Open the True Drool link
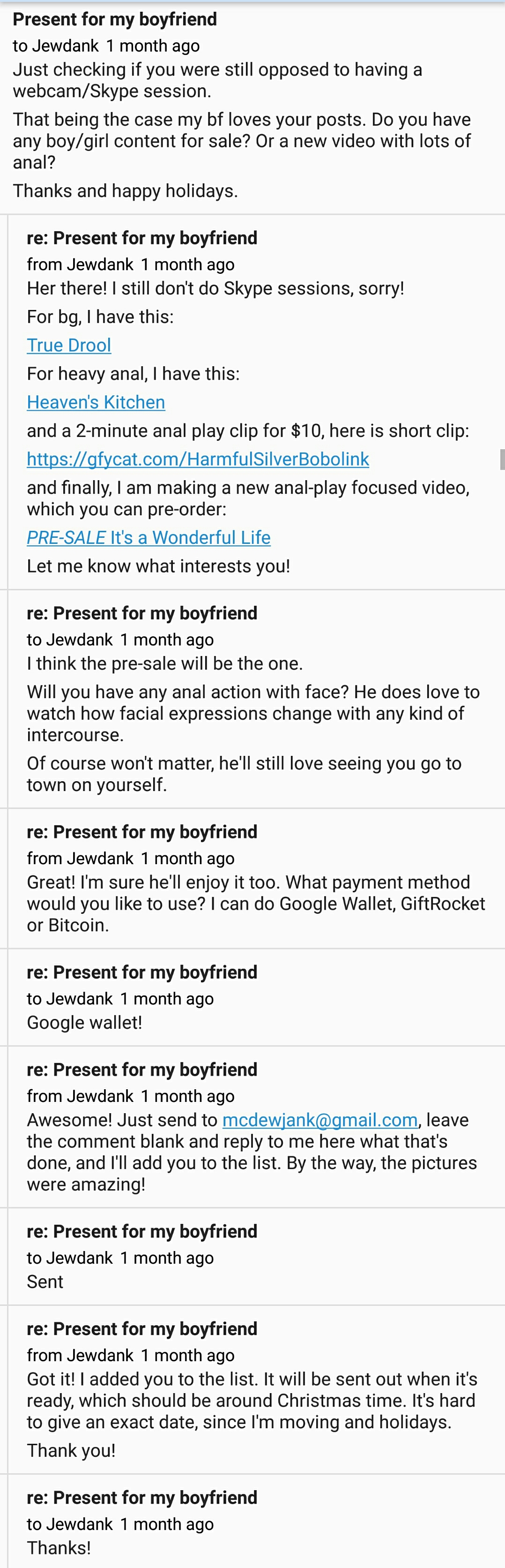The width and height of the screenshot is (505, 1568). click(69, 345)
